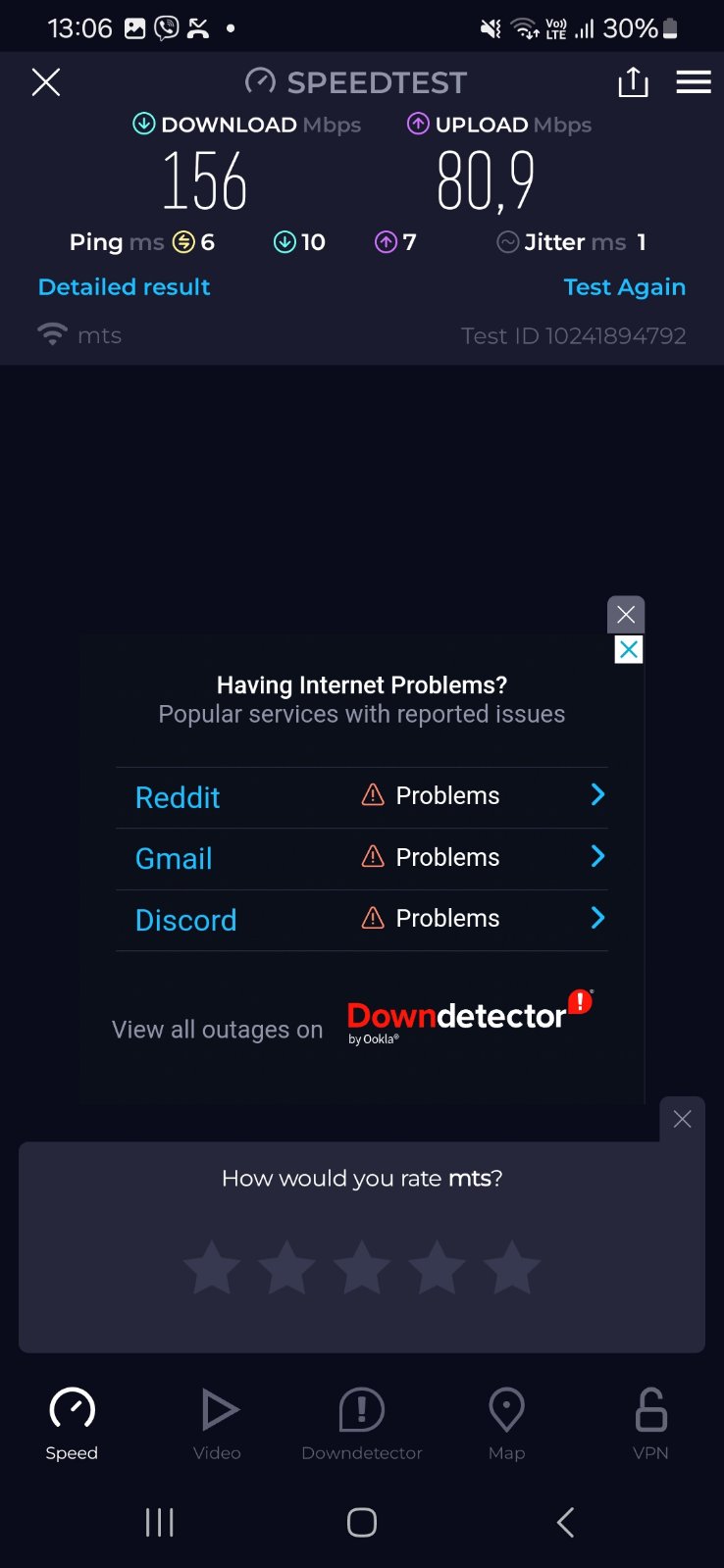The image size is (724, 1568).
Task: Switch to the Video tab
Action: point(217,1424)
